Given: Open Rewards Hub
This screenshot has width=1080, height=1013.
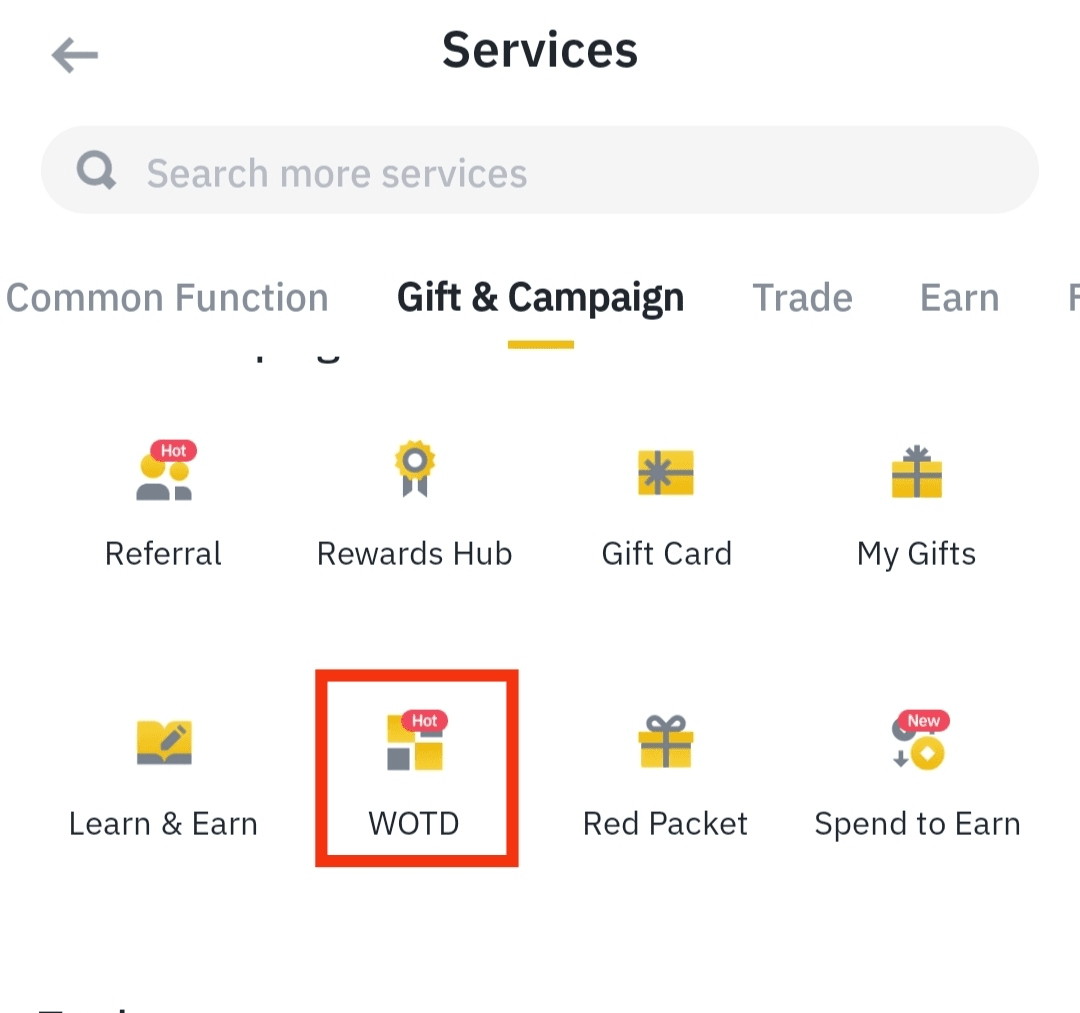Looking at the screenshot, I should point(414,506).
